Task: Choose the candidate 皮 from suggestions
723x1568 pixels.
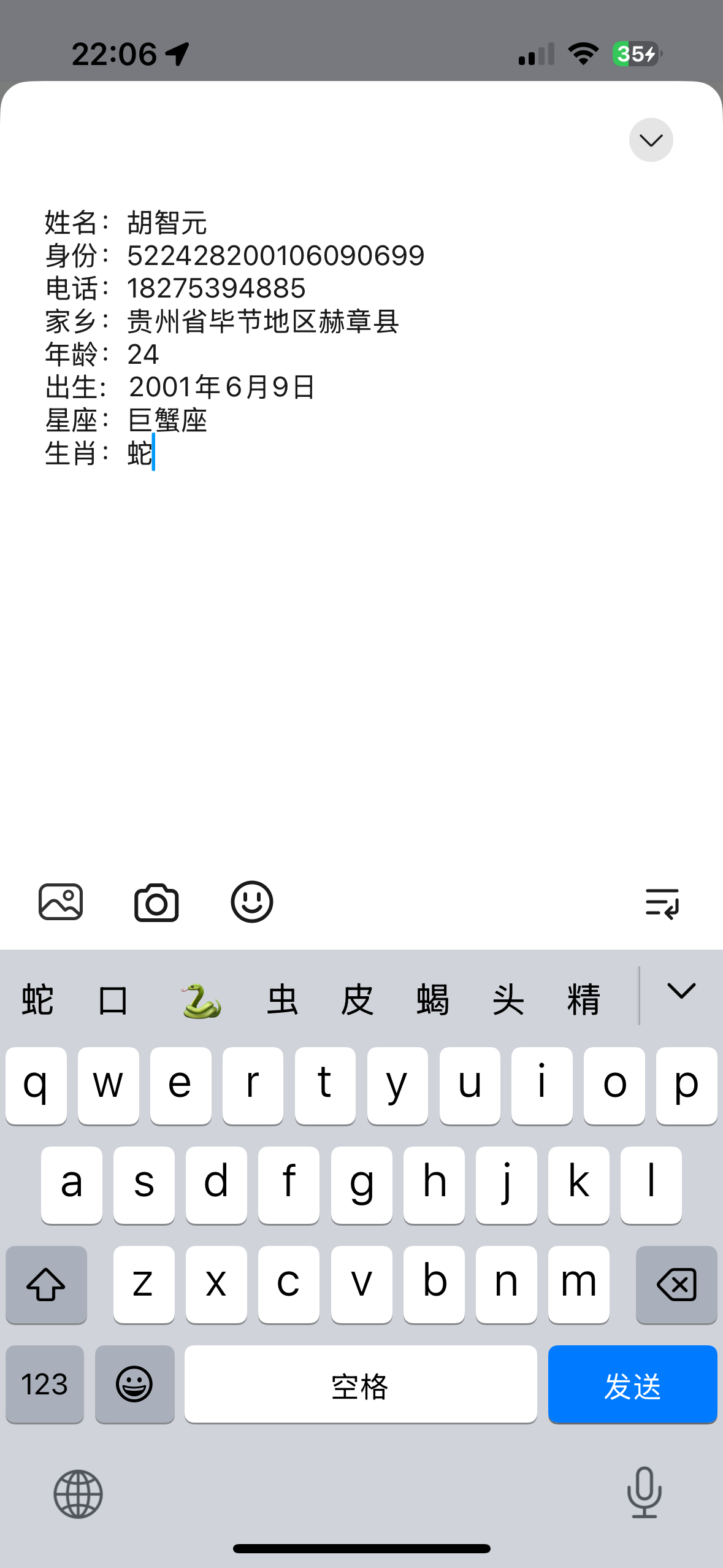Action: (358, 1000)
